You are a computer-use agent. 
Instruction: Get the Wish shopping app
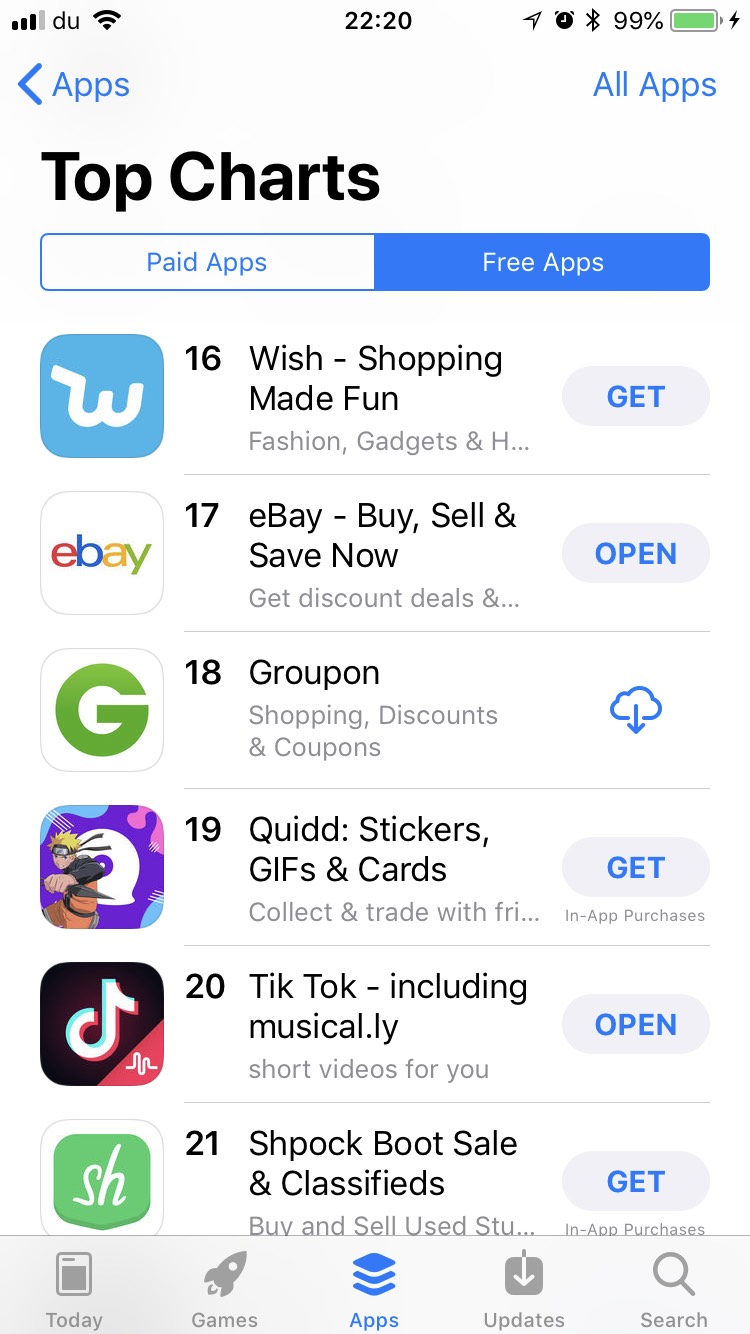pyautogui.click(x=635, y=397)
